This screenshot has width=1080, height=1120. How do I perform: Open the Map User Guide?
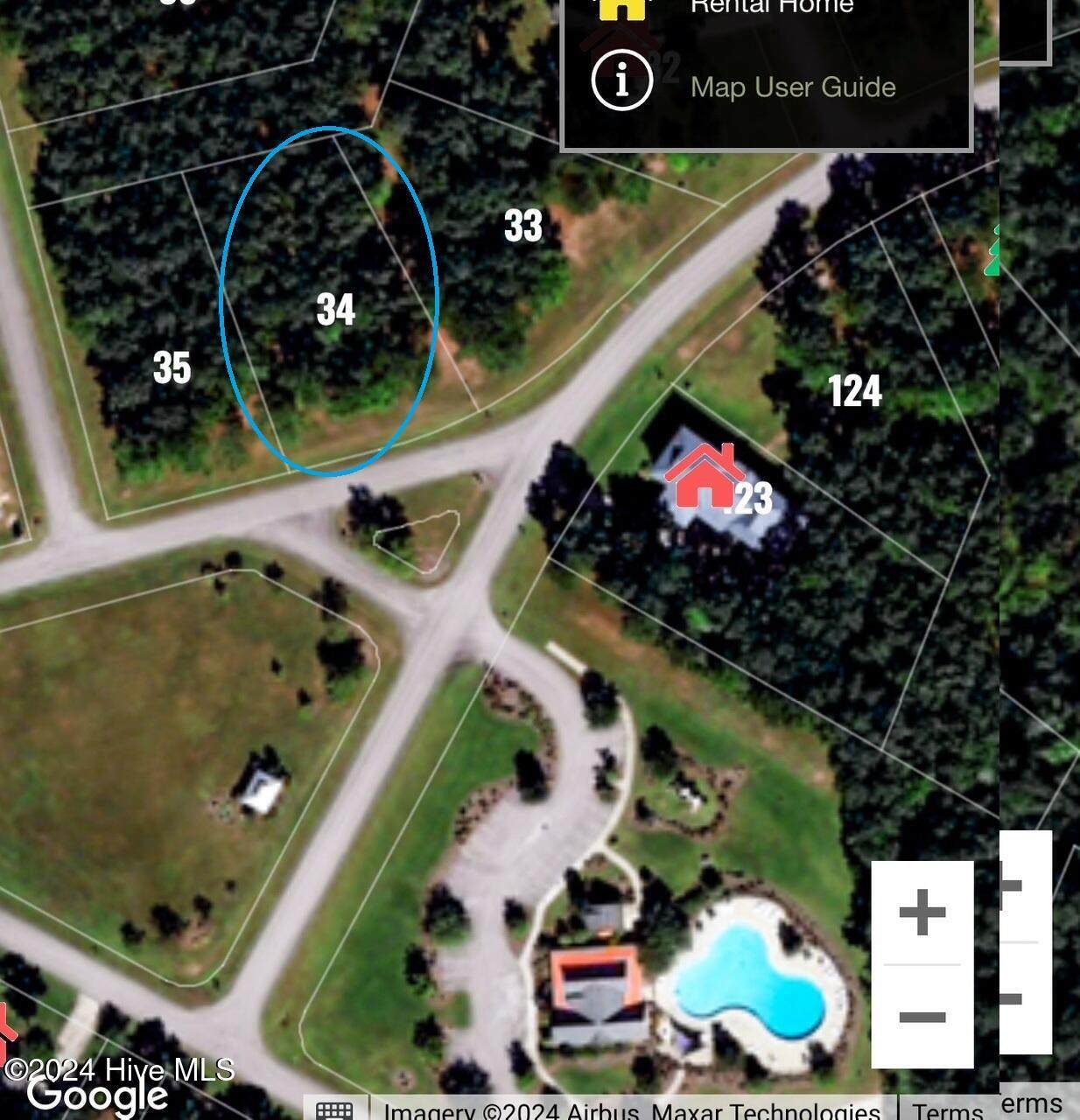click(x=792, y=87)
